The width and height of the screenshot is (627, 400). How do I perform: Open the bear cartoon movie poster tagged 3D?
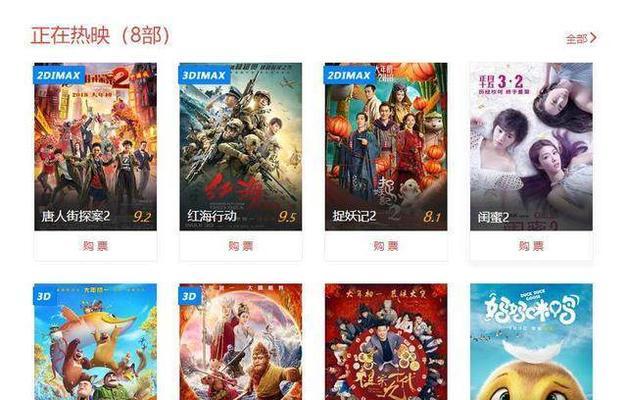coord(95,345)
